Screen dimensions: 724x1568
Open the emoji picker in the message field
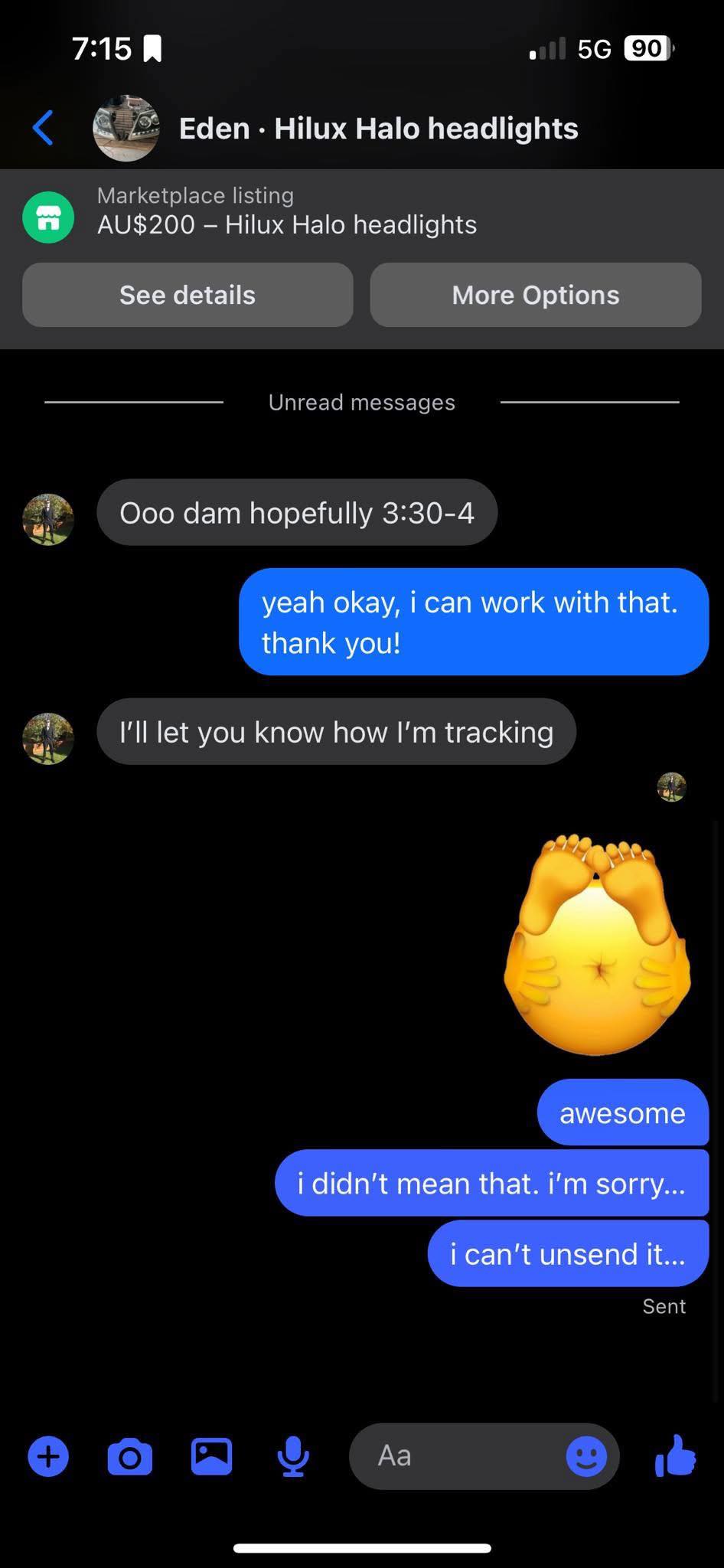click(586, 1456)
